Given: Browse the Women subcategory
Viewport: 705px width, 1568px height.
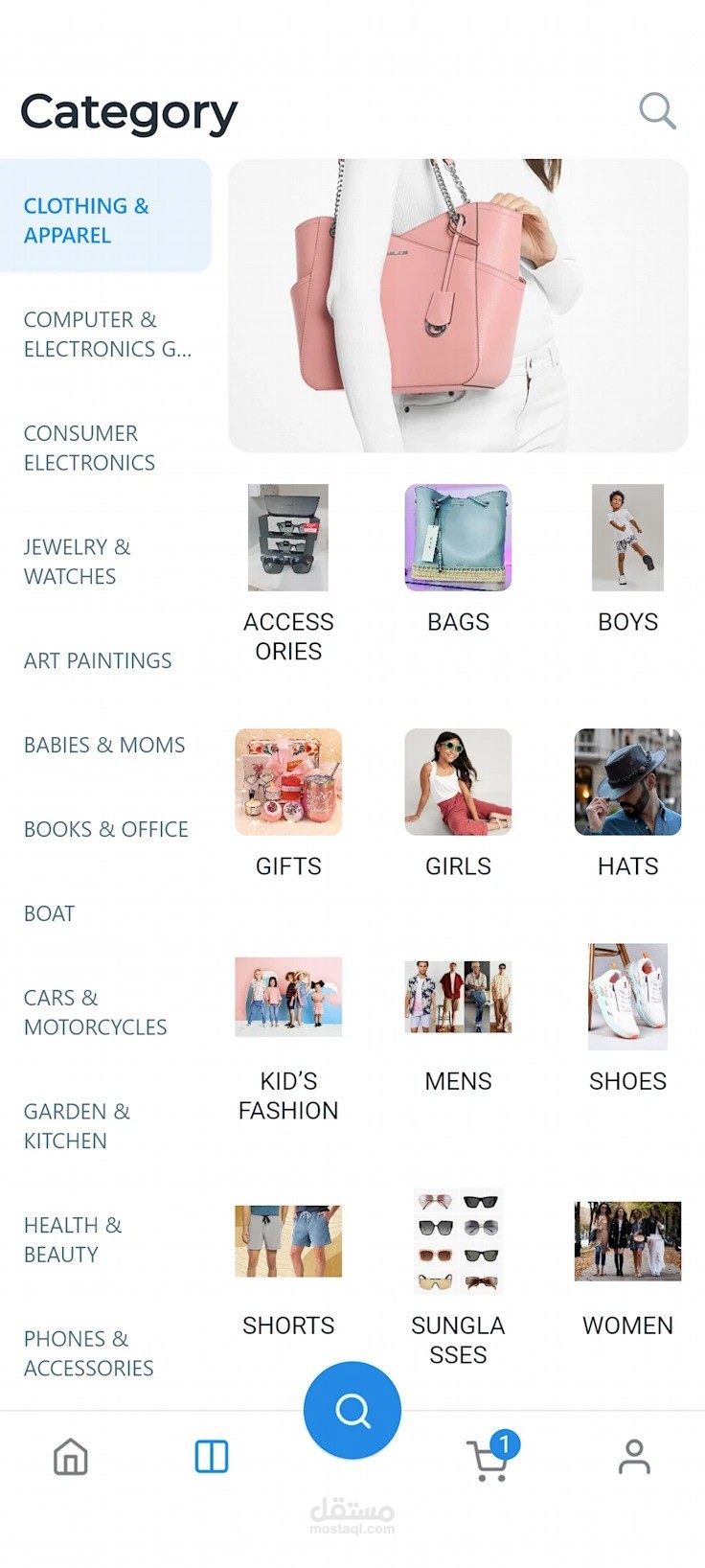Looking at the screenshot, I should 627,1265.
